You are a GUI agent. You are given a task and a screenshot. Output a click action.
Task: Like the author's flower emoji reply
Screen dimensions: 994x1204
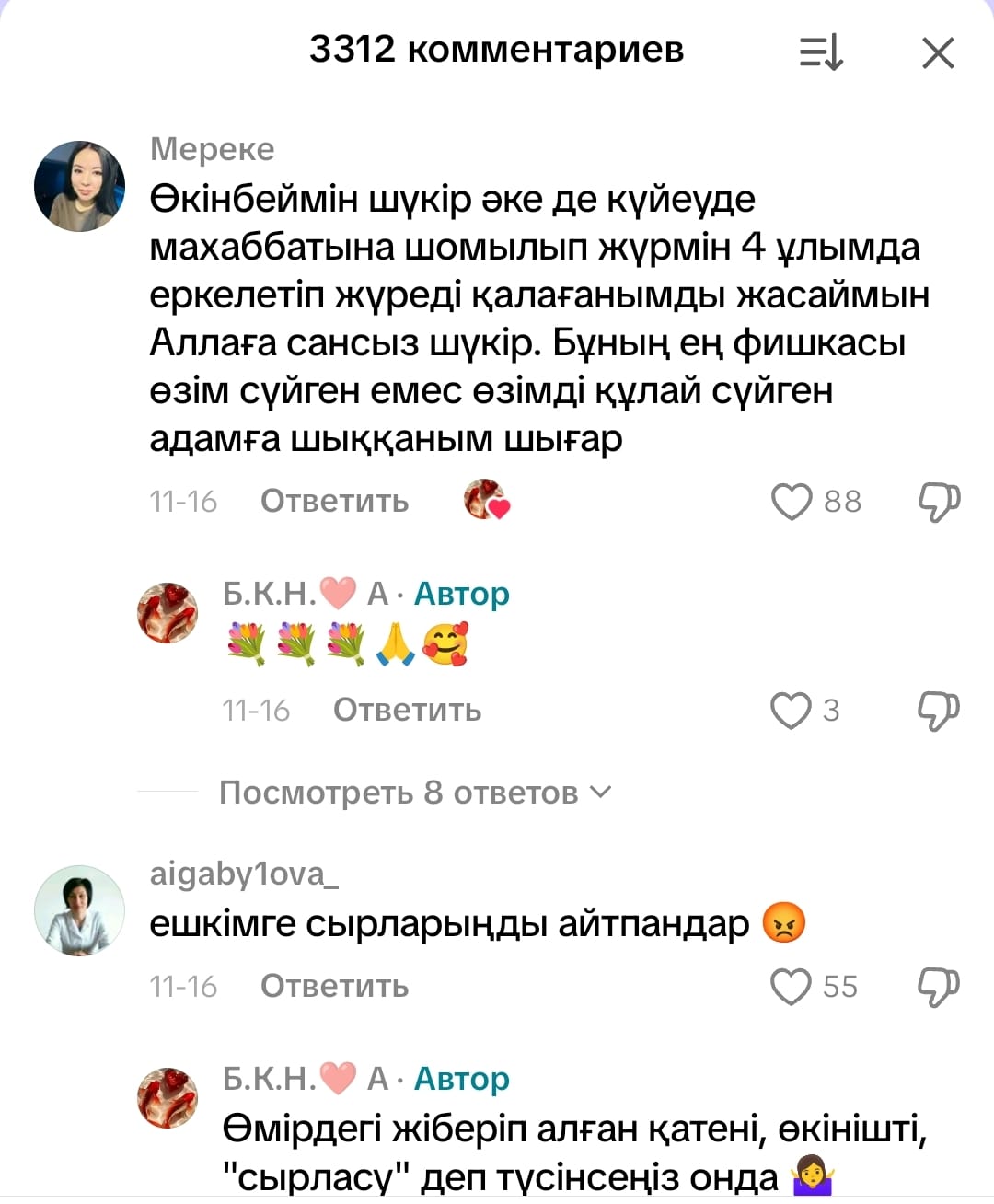(x=791, y=711)
